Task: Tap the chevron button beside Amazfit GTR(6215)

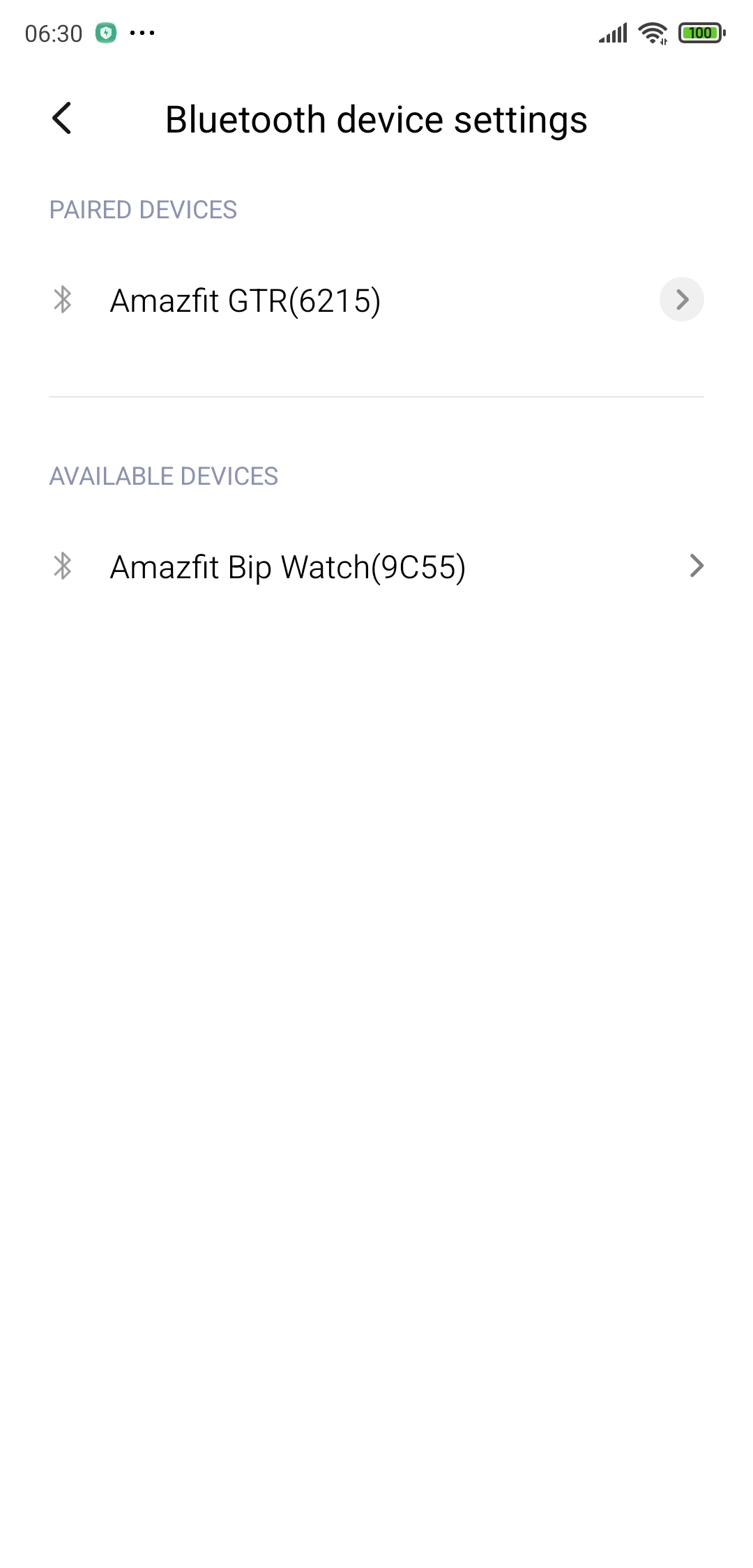Action: pyautogui.click(x=681, y=300)
